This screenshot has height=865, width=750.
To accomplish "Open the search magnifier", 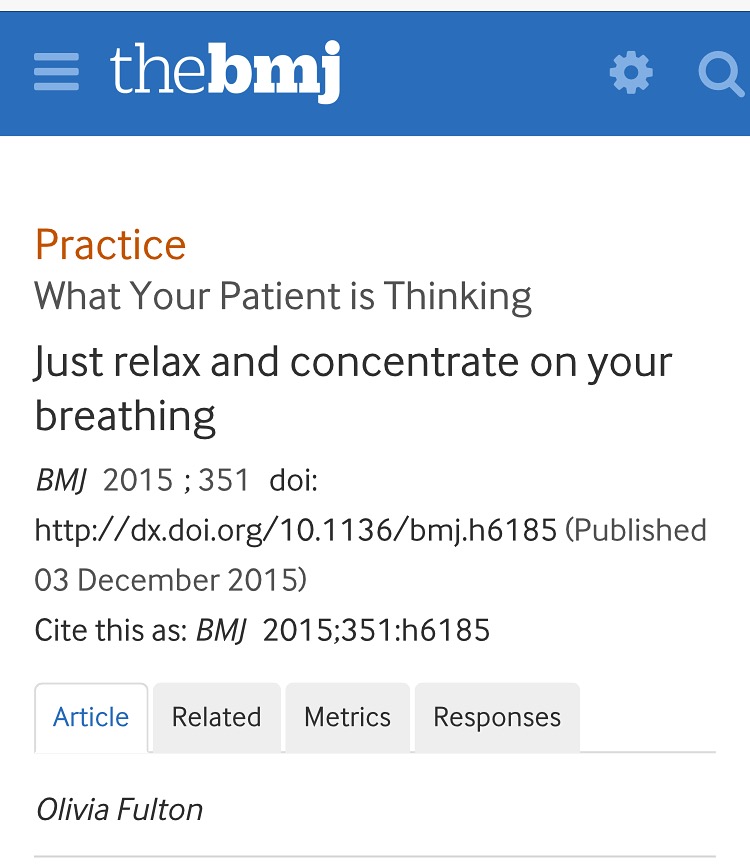I will [x=722, y=73].
